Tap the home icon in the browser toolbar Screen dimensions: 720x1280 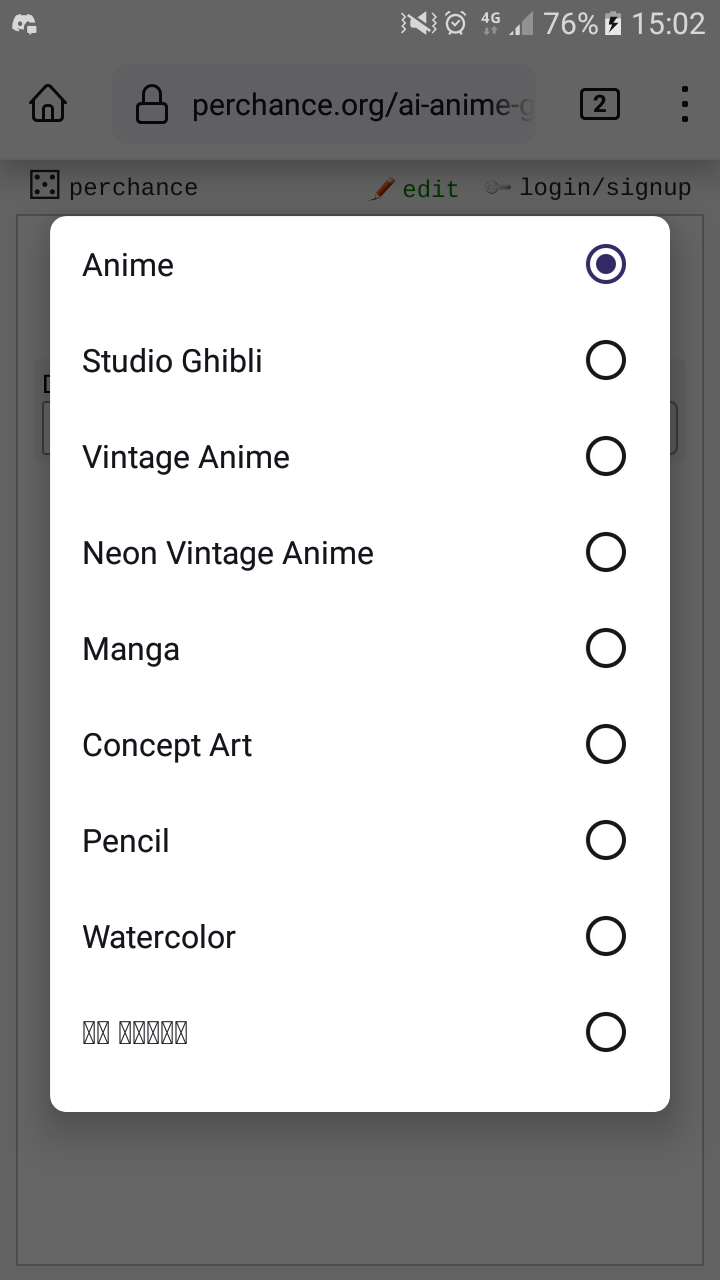point(47,103)
